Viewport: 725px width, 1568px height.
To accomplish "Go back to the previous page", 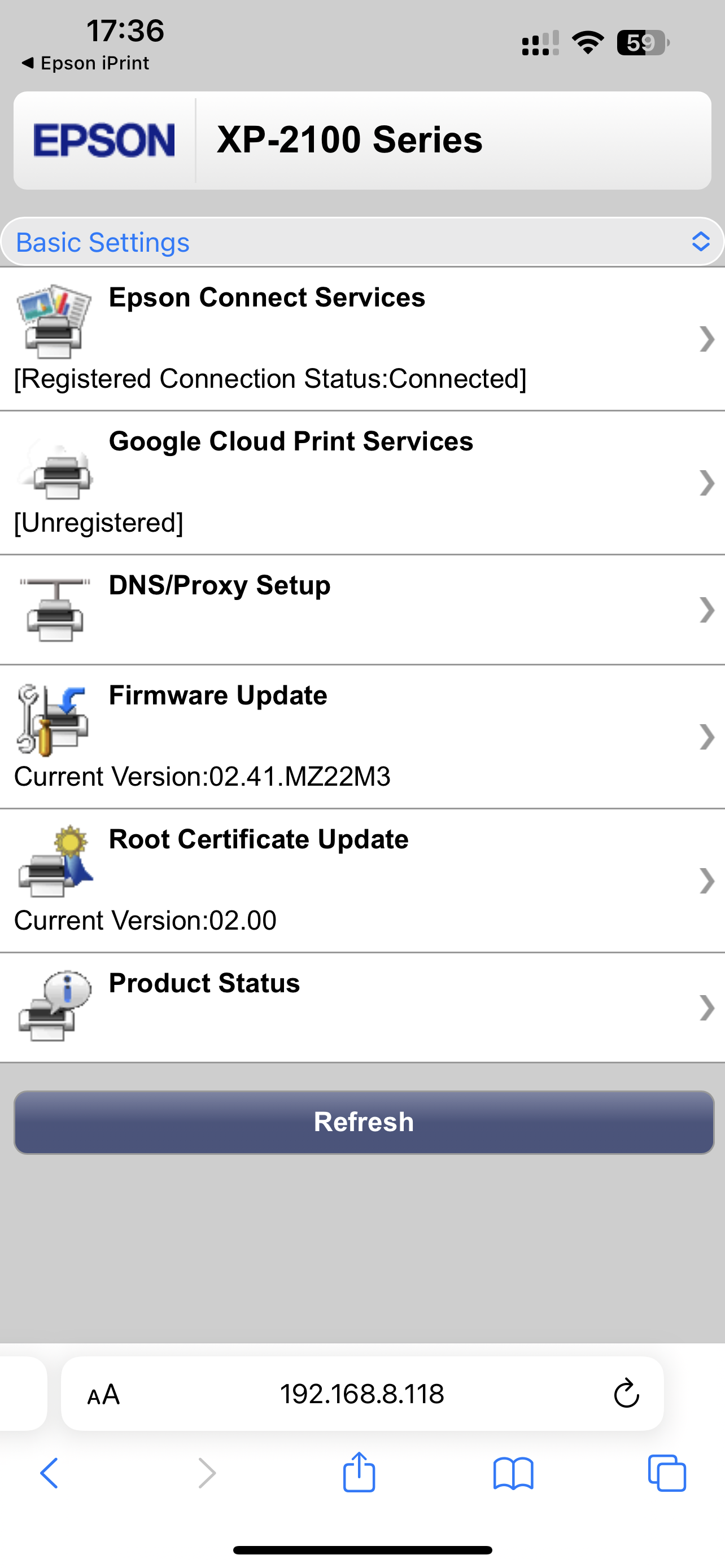I will (x=49, y=1473).
